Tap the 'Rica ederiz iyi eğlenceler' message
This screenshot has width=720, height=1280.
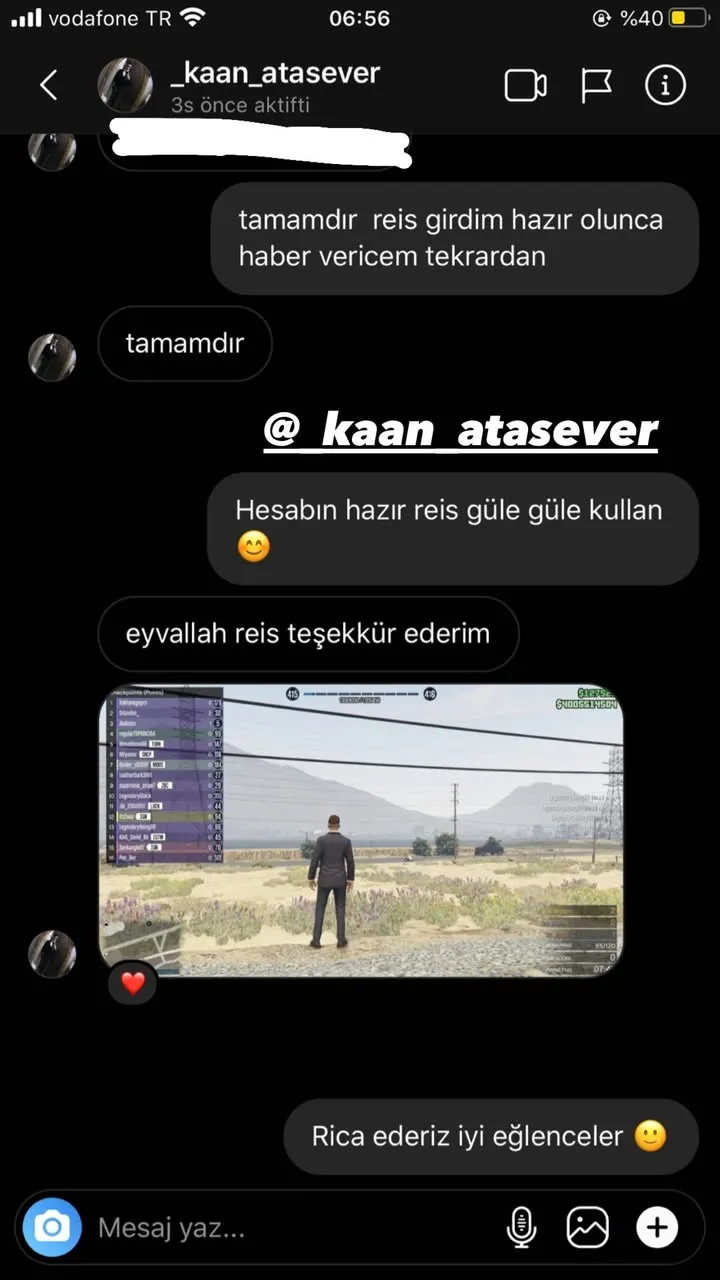point(491,1136)
